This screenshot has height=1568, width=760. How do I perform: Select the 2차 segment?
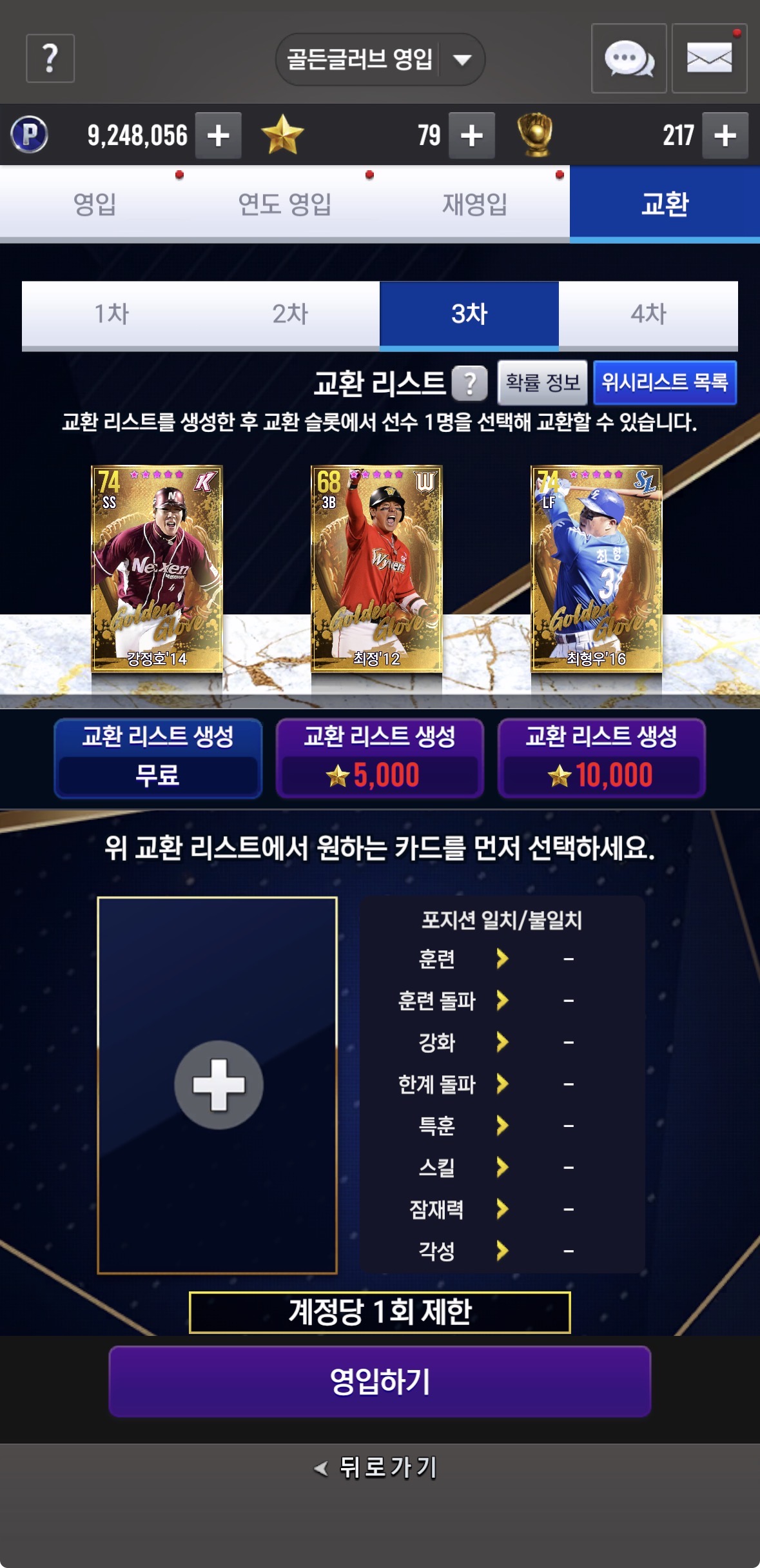pos(290,314)
